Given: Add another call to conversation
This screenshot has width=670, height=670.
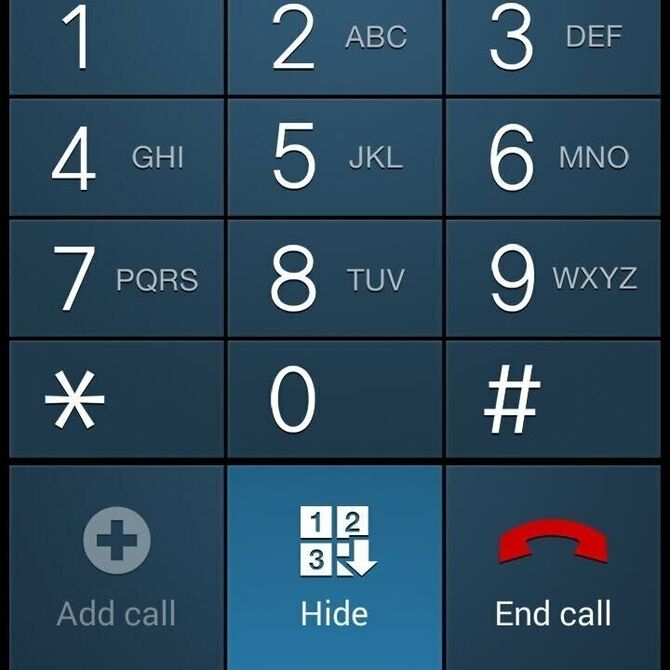Looking at the screenshot, I should pos(116,567).
